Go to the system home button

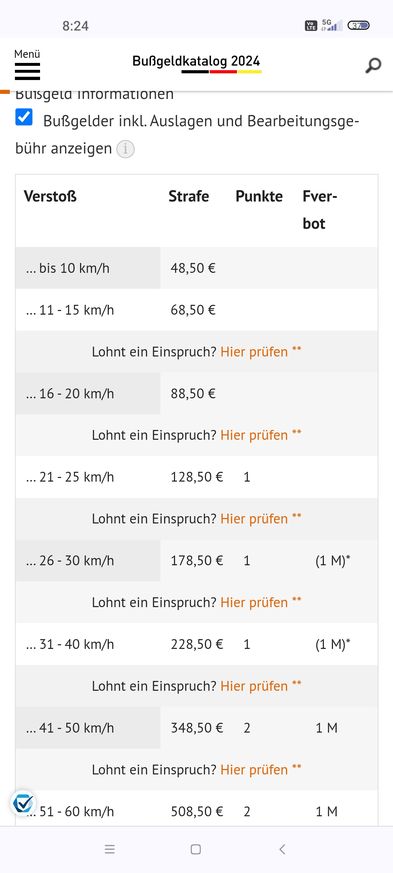195,849
